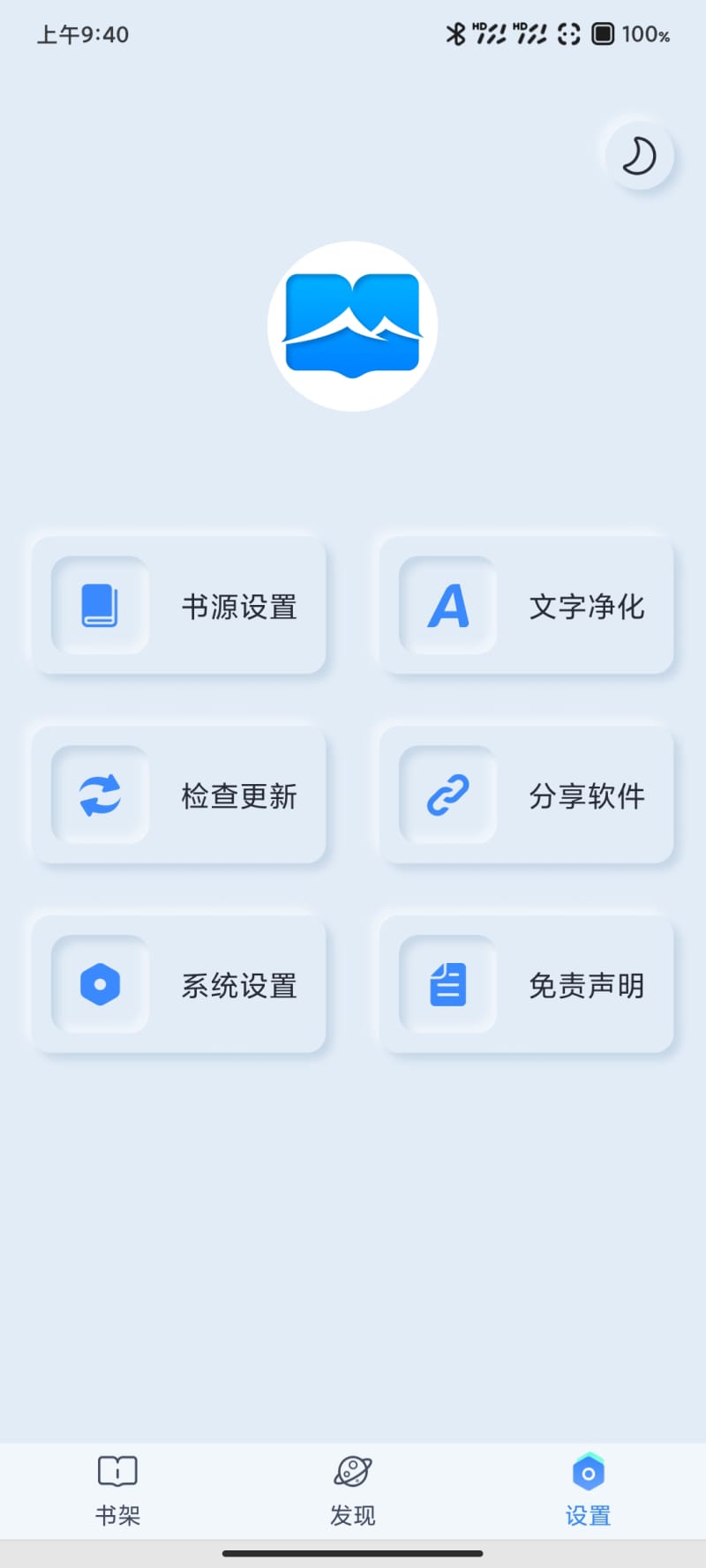The image size is (706, 1568).
Task: Switch to night mode with the moon icon
Action: coord(639,156)
